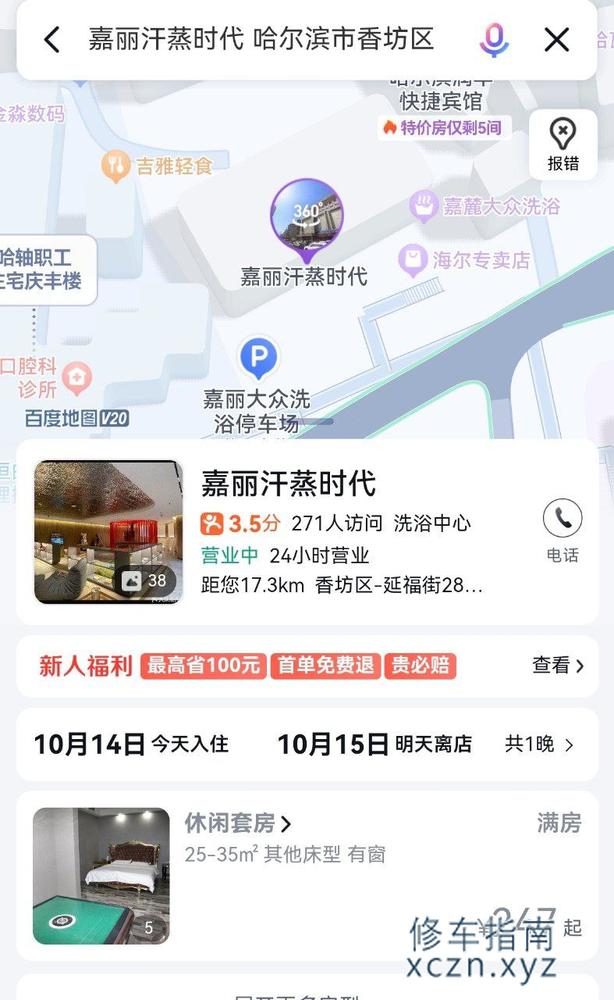The image size is (614, 1000).
Task: Start voice search with the microphone
Action: (x=493, y=40)
